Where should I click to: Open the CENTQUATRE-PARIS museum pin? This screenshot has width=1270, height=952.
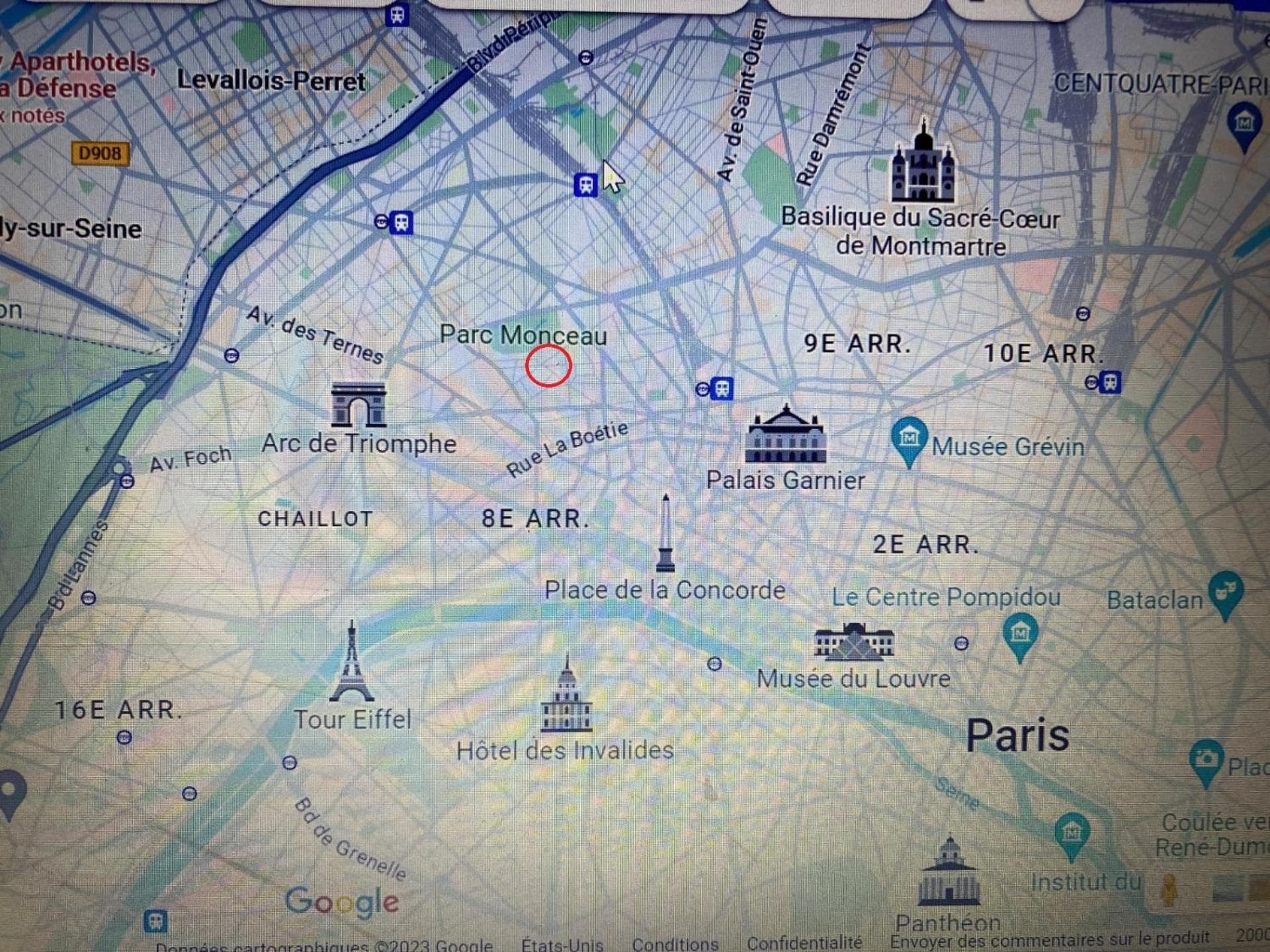(x=1244, y=123)
